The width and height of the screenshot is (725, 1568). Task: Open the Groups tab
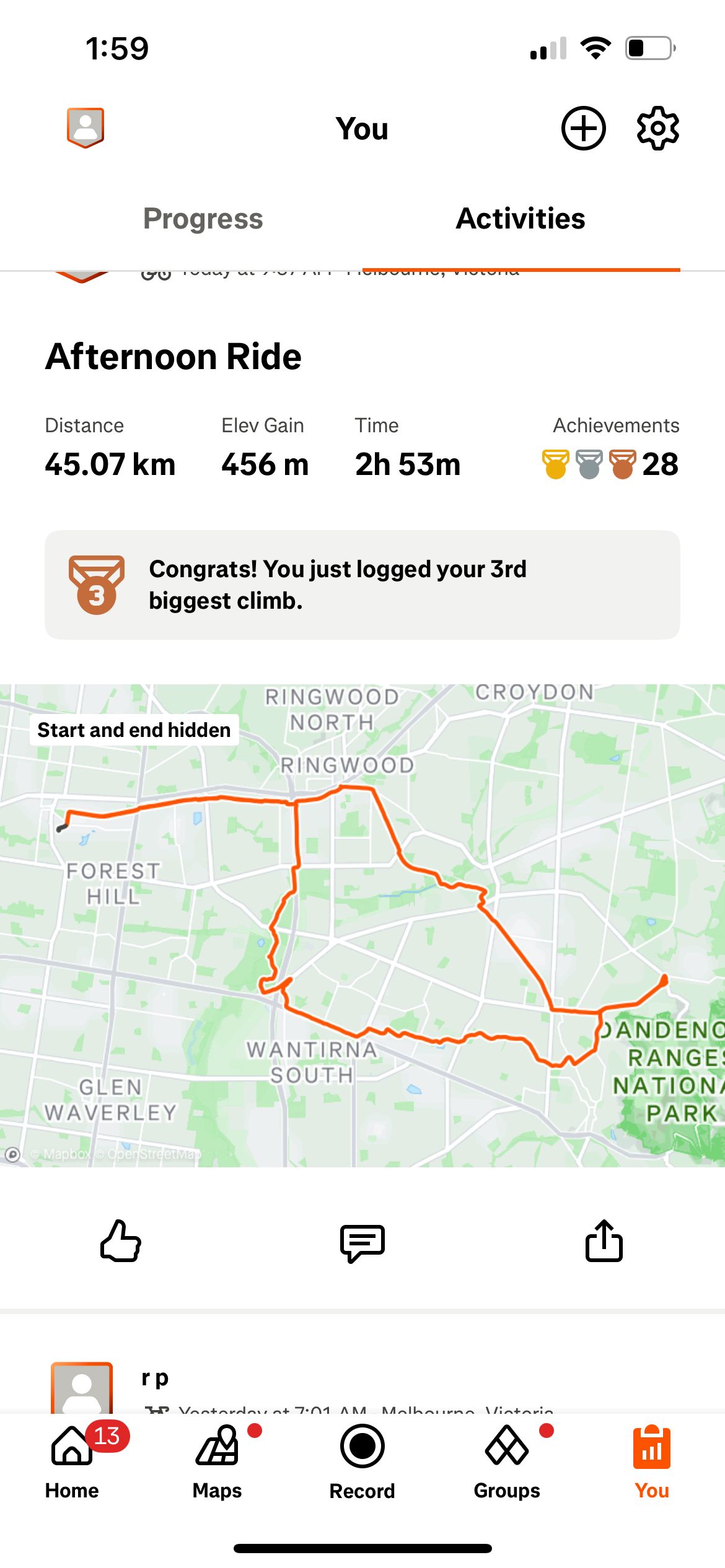pyautogui.click(x=507, y=1461)
